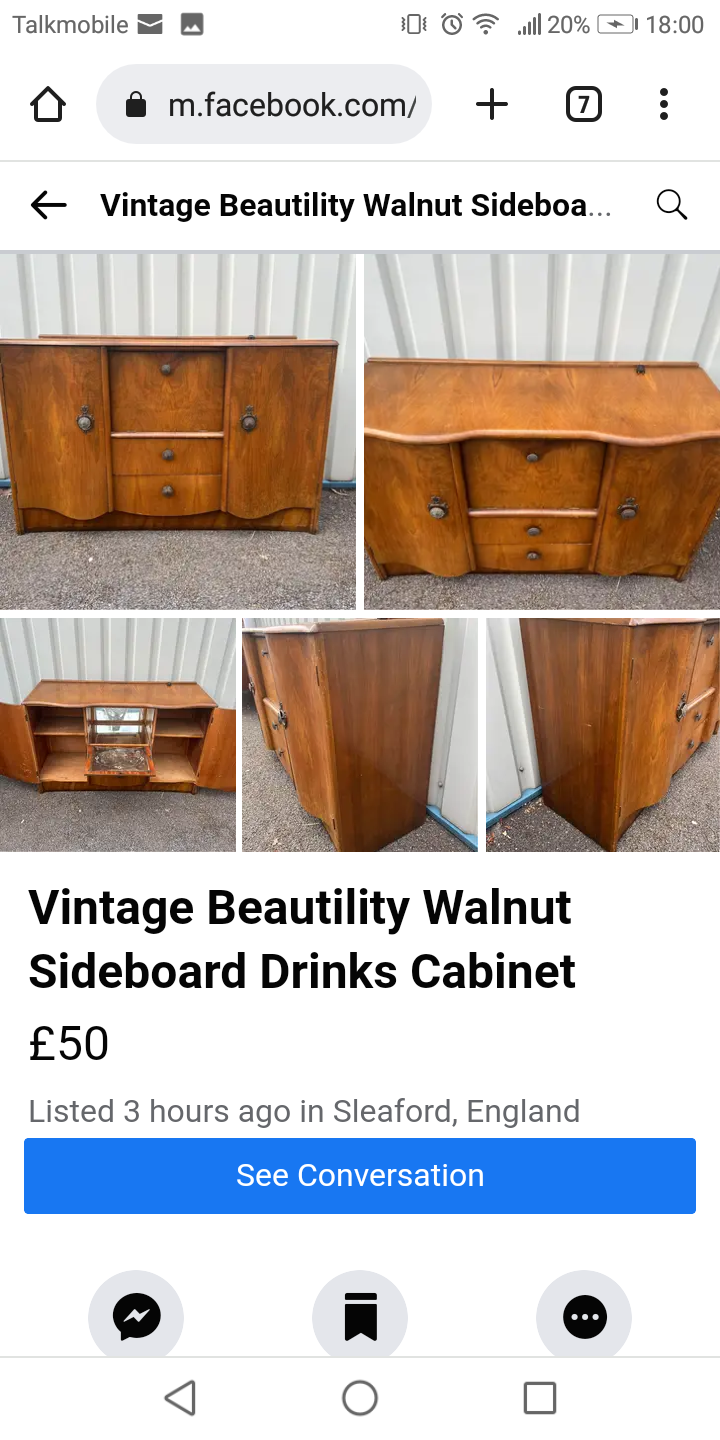This screenshot has width=720, height=1440.
Task: Go to the browser home page
Action: [x=48, y=104]
